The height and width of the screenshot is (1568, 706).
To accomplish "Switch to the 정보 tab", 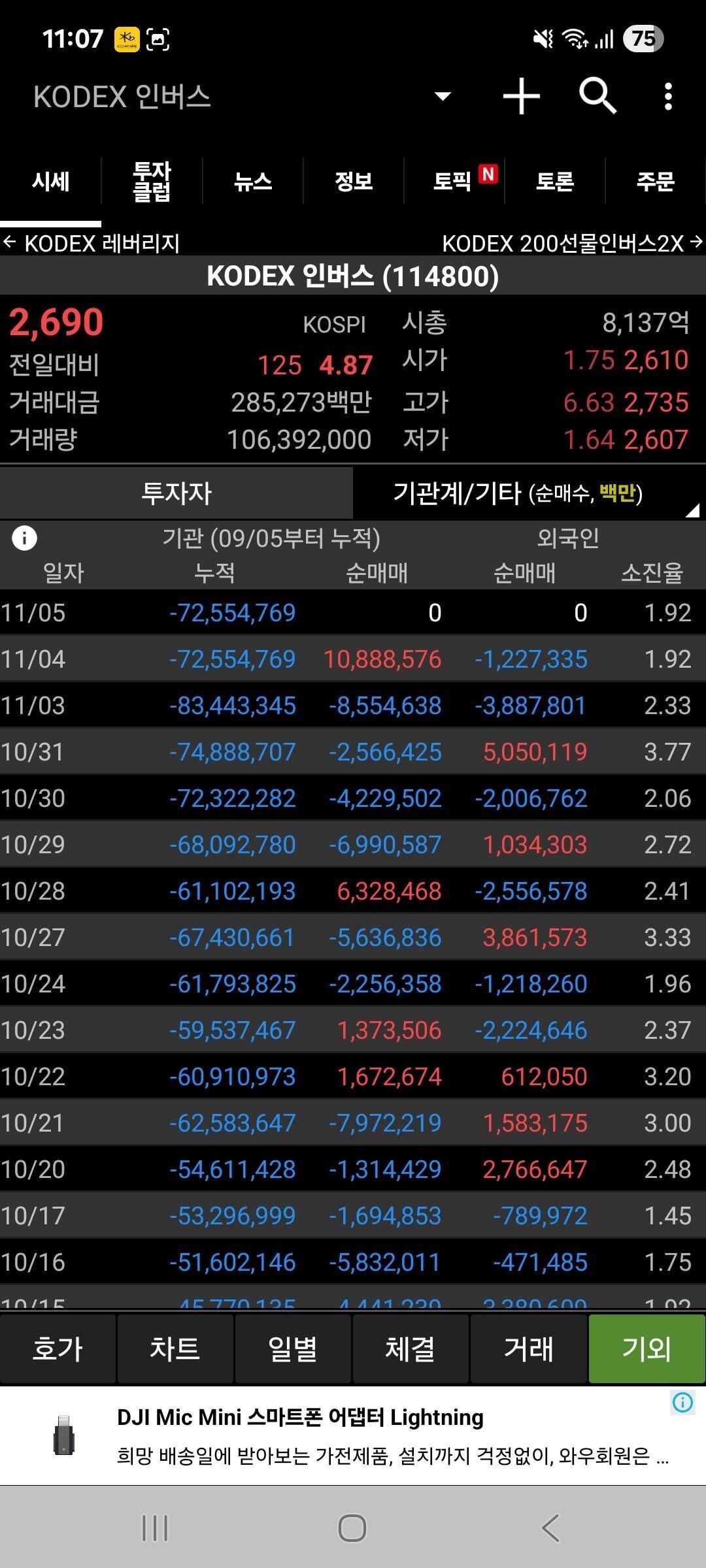I will pos(354,182).
